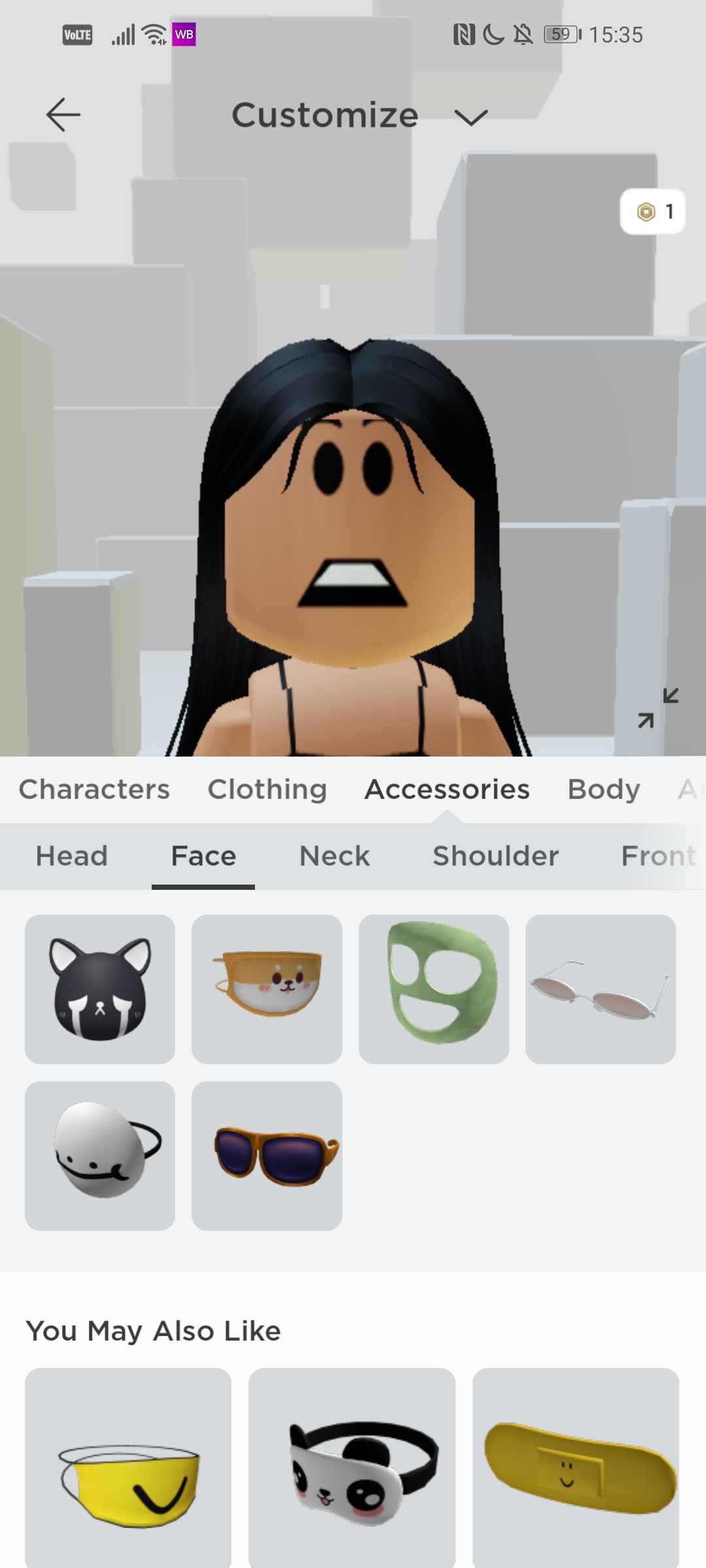Equip the orange sunglasses with purple lenses
This screenshot has width=706, height=1568.
click(x=267, y=1156)
